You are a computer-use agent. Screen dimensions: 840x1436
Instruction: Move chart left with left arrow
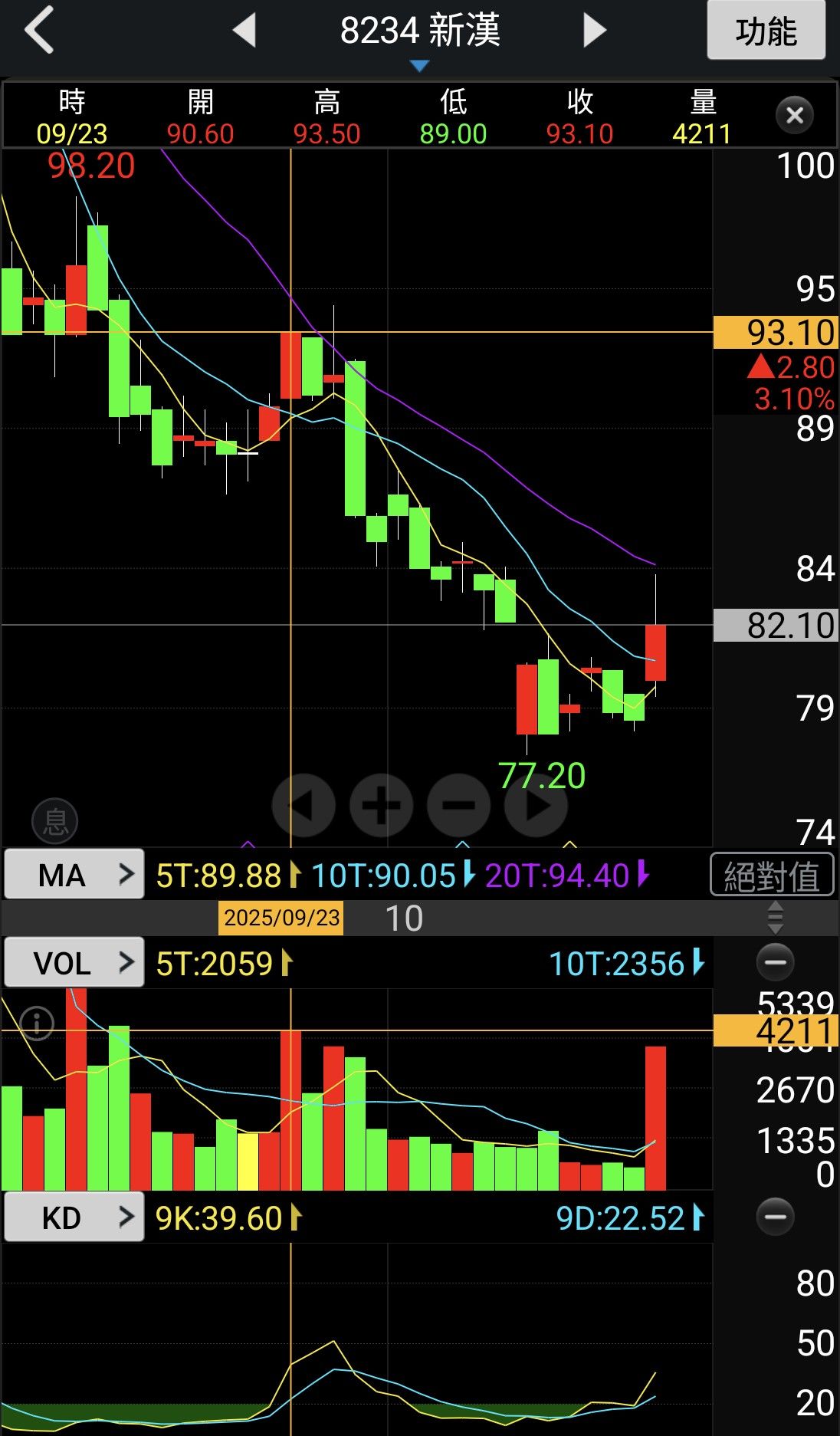[x=304, y=805]
